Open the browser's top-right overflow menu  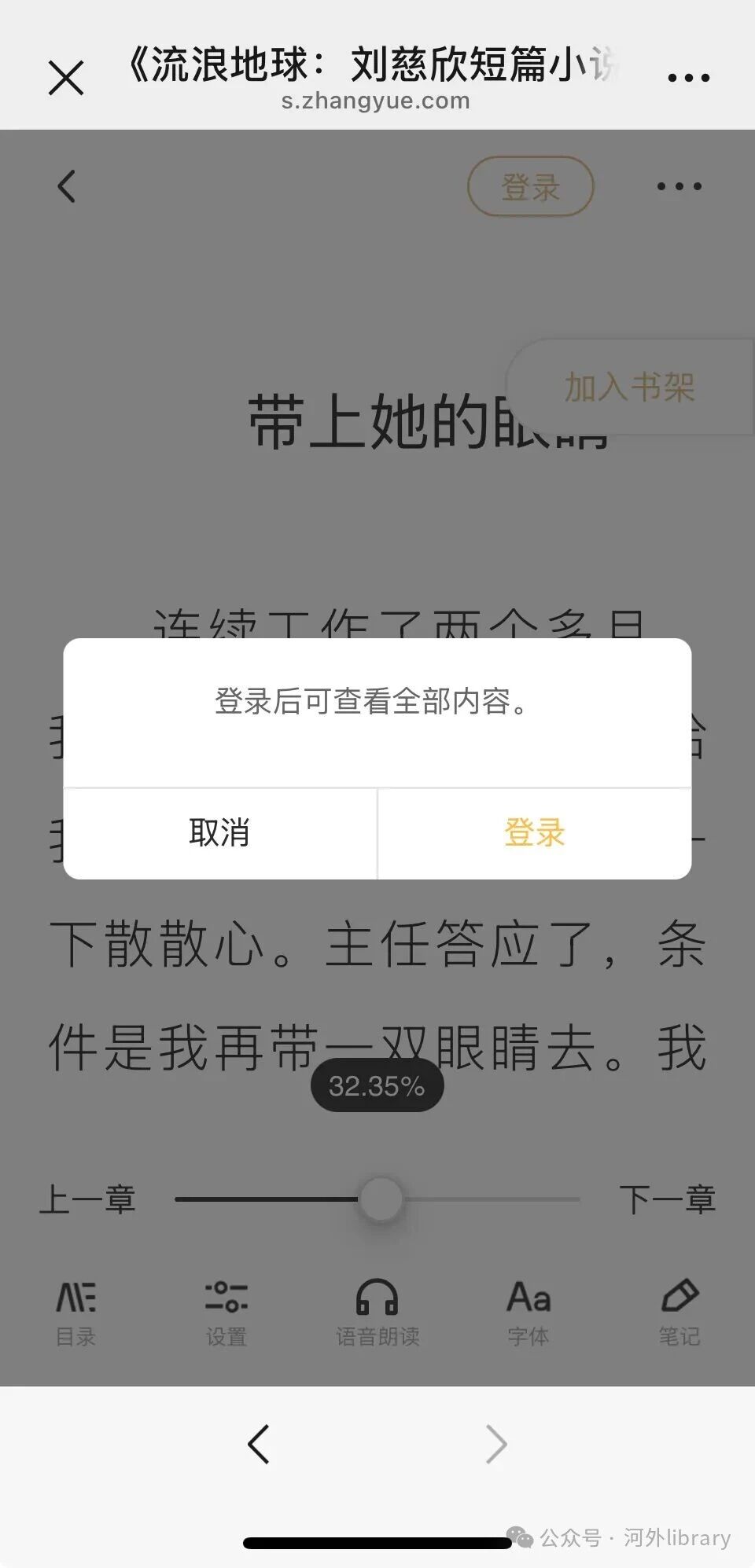688,78
